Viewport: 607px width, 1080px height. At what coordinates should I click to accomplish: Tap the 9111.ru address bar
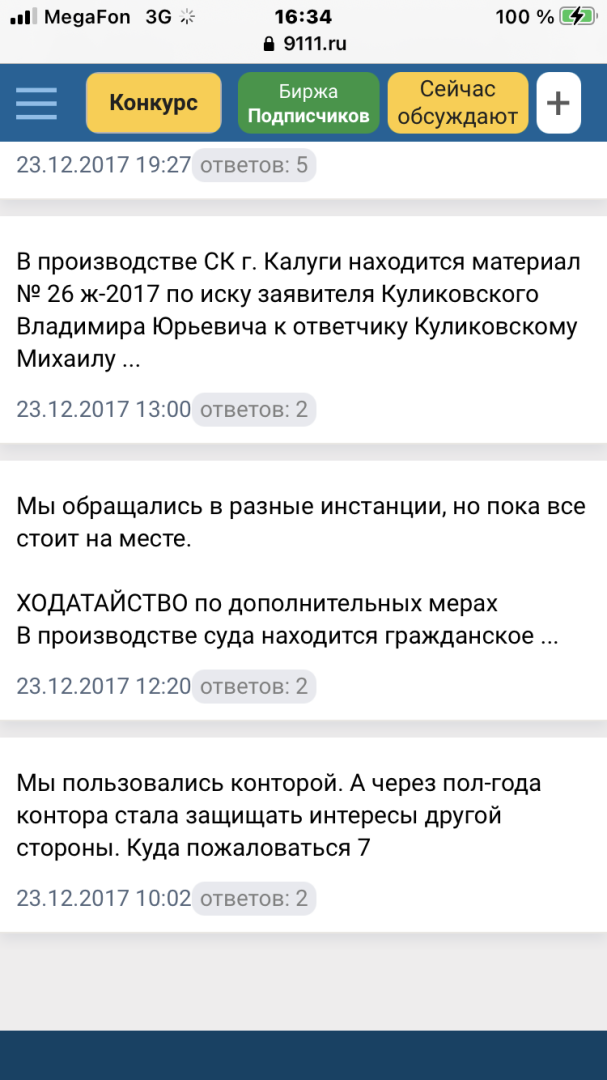303,44
